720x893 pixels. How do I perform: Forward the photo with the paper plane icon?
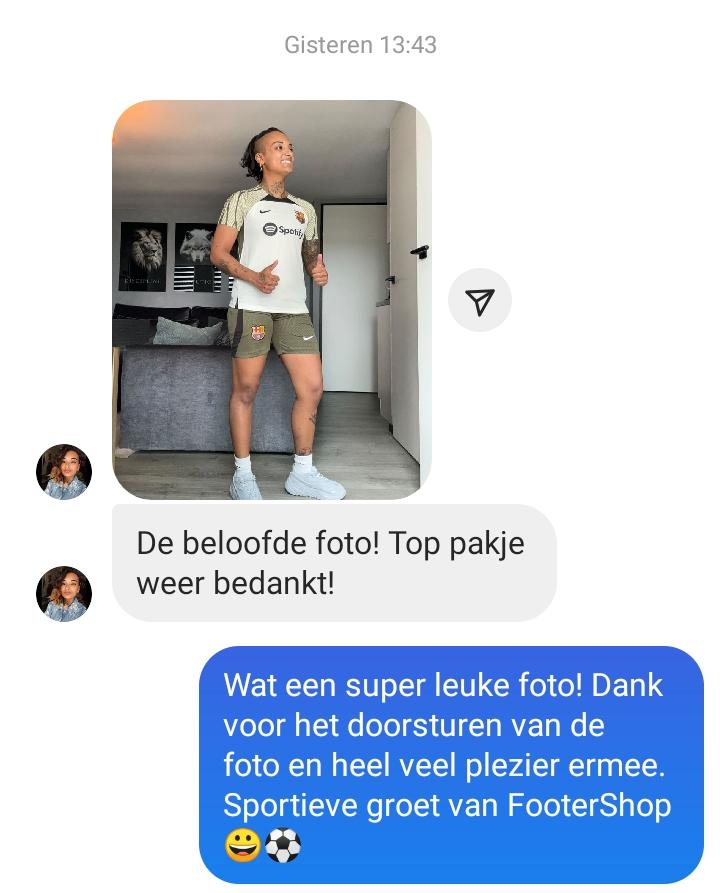(480, 300)
